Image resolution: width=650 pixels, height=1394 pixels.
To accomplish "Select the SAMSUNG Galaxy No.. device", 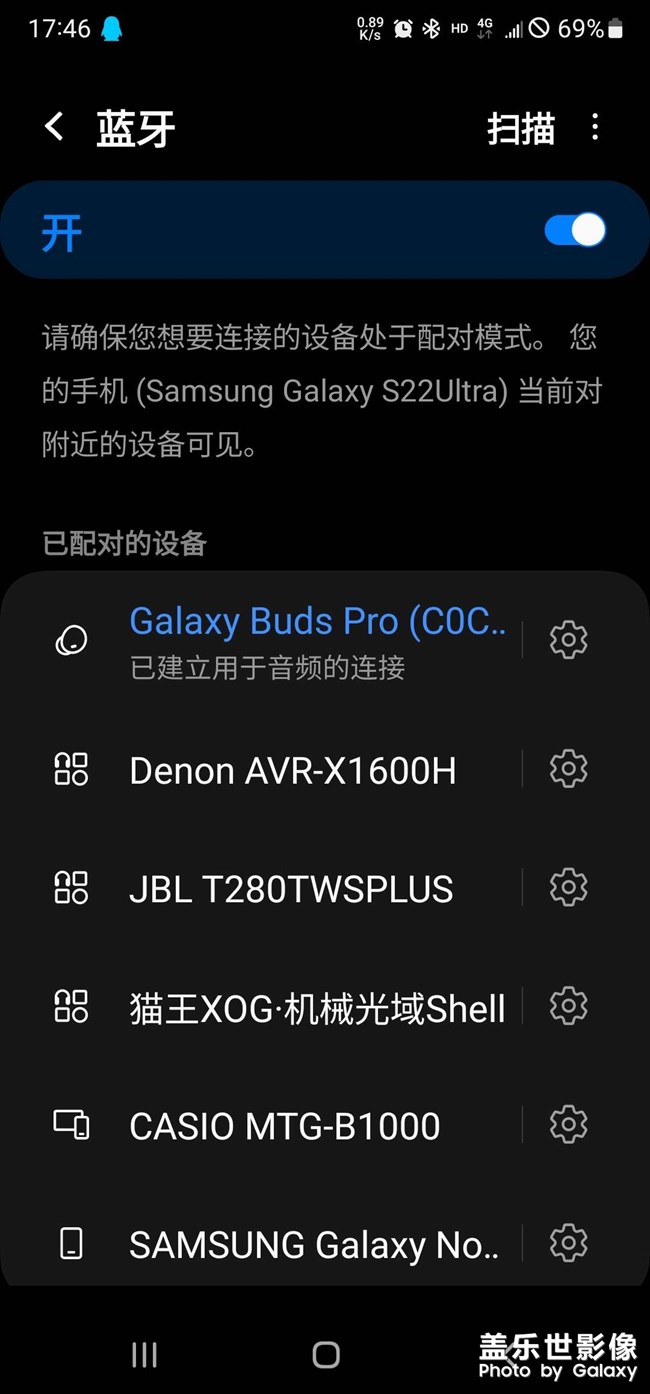I will point(312,1244).
